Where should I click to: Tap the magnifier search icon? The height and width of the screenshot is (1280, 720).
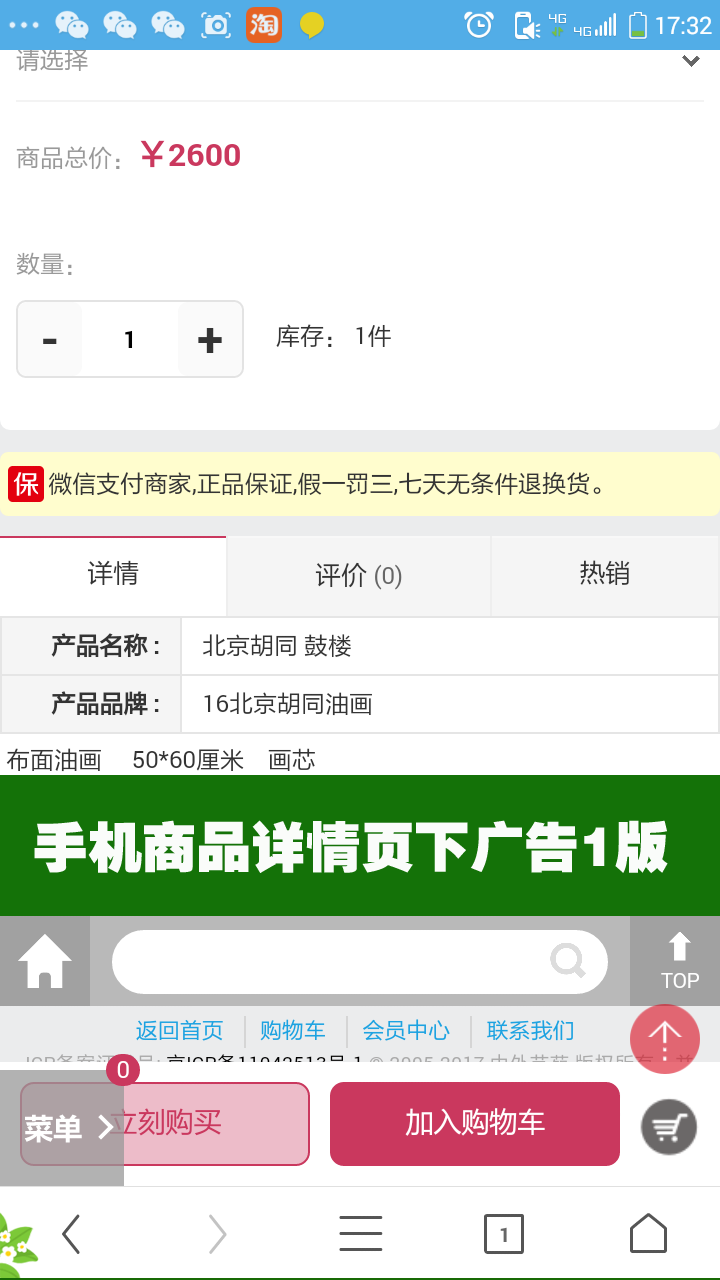click(568, 962)
